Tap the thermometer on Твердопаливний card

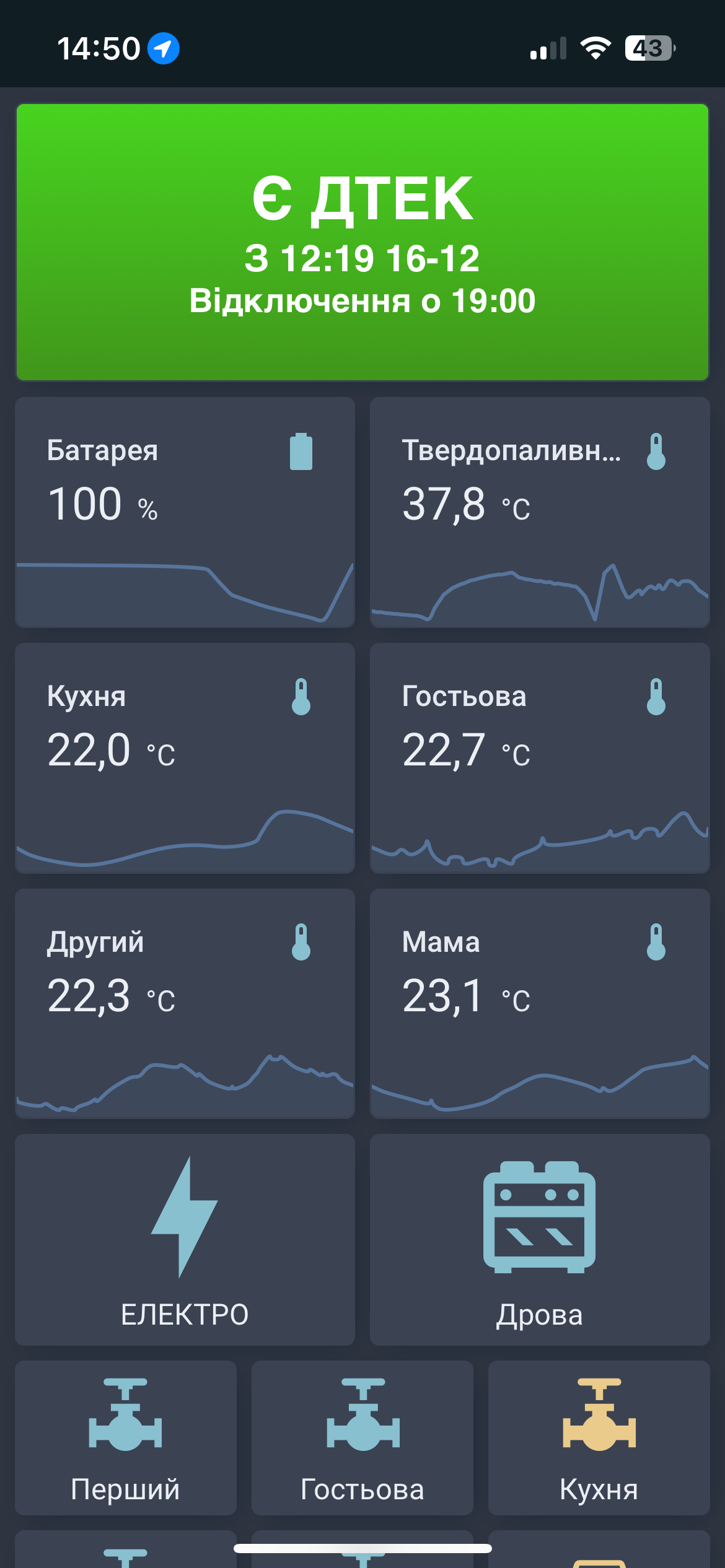click(x=656, y=451)
